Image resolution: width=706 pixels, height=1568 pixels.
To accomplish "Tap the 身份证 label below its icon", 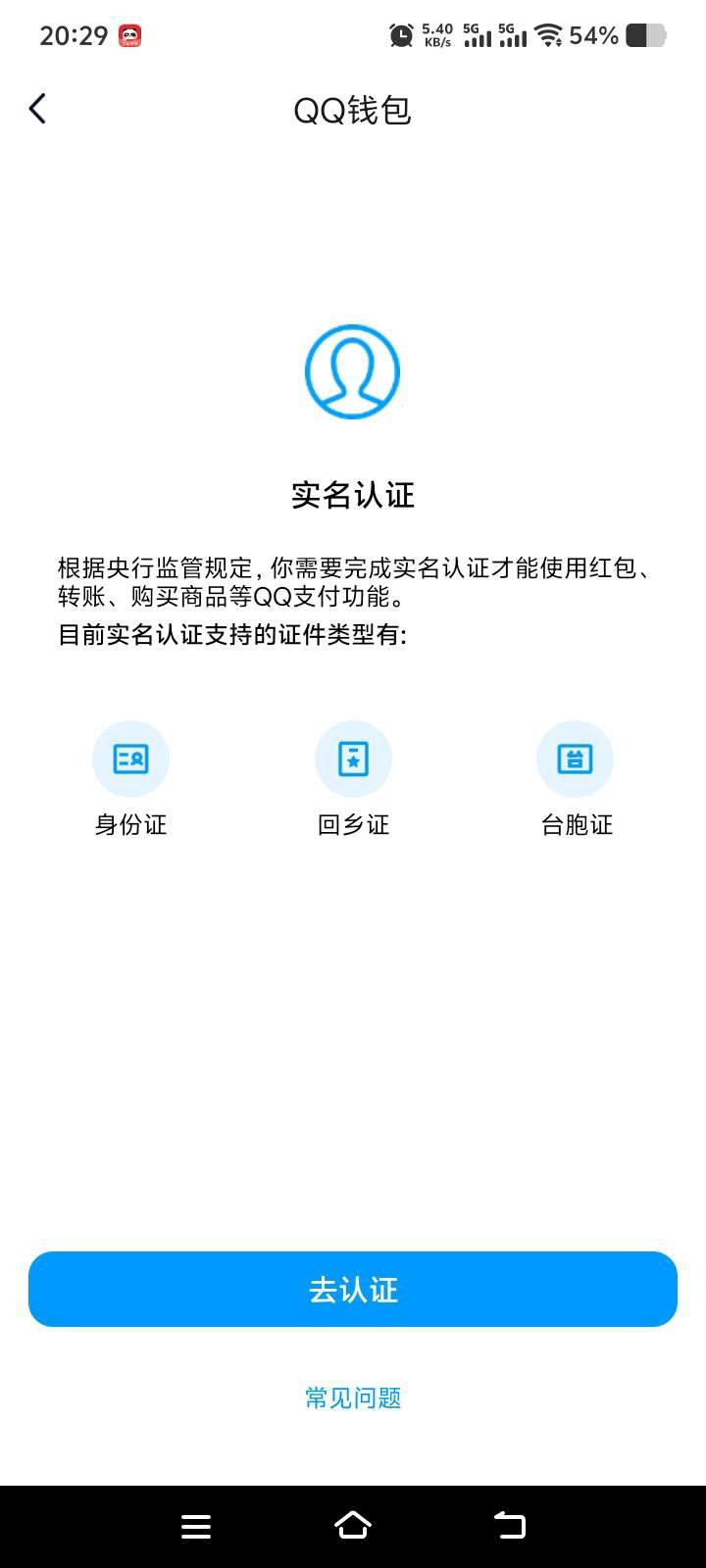I will [130, 824].
